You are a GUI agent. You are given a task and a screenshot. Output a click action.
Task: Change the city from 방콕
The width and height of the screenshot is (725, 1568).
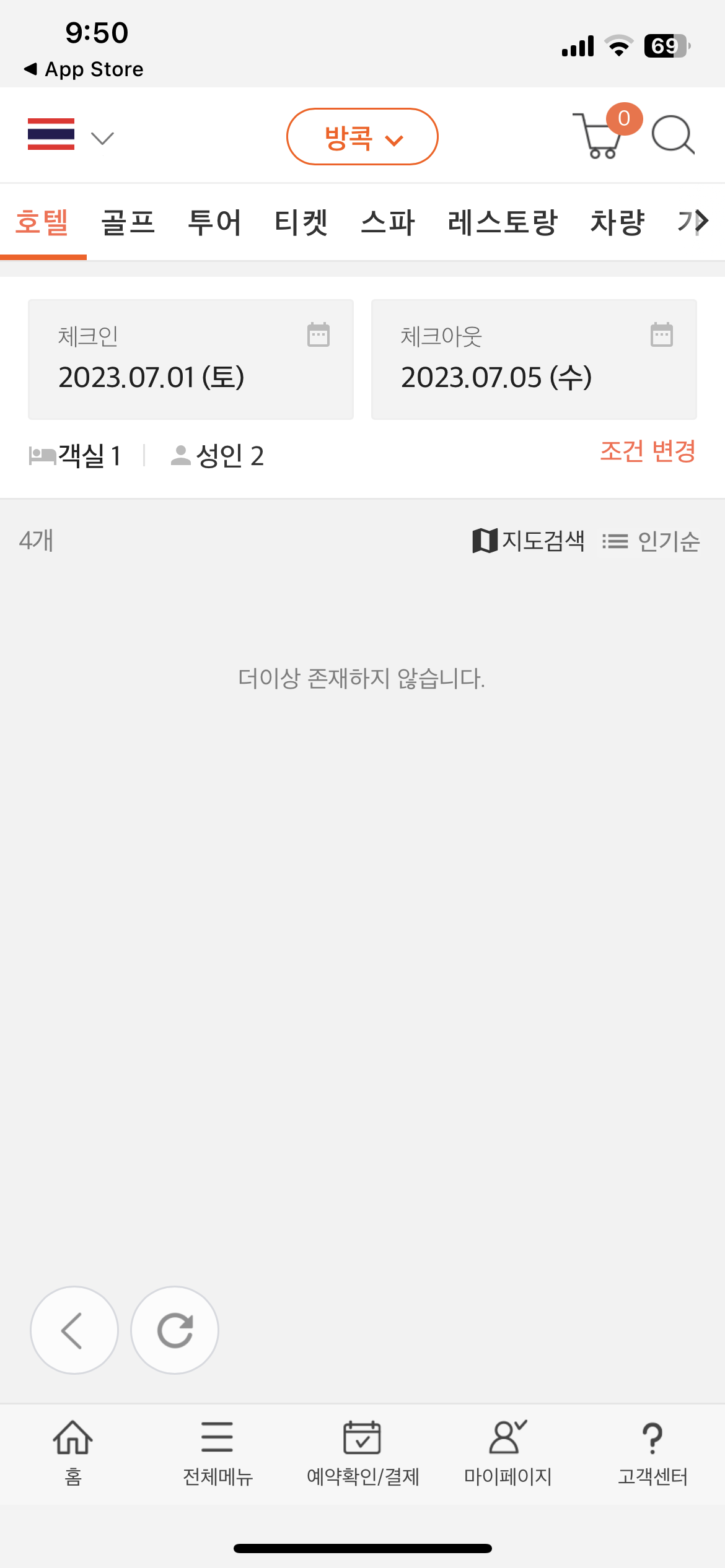(x=362, y=137)
